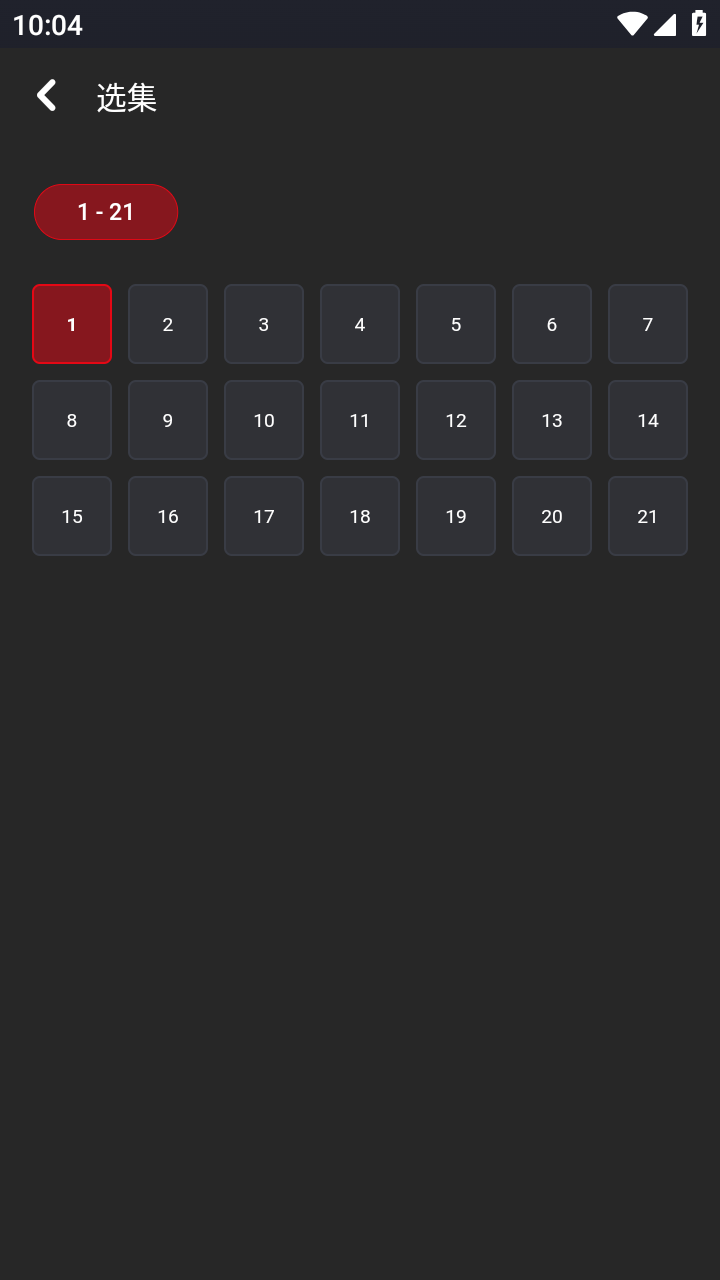
Task: Pick episode 14
Action: click(648, 420)
